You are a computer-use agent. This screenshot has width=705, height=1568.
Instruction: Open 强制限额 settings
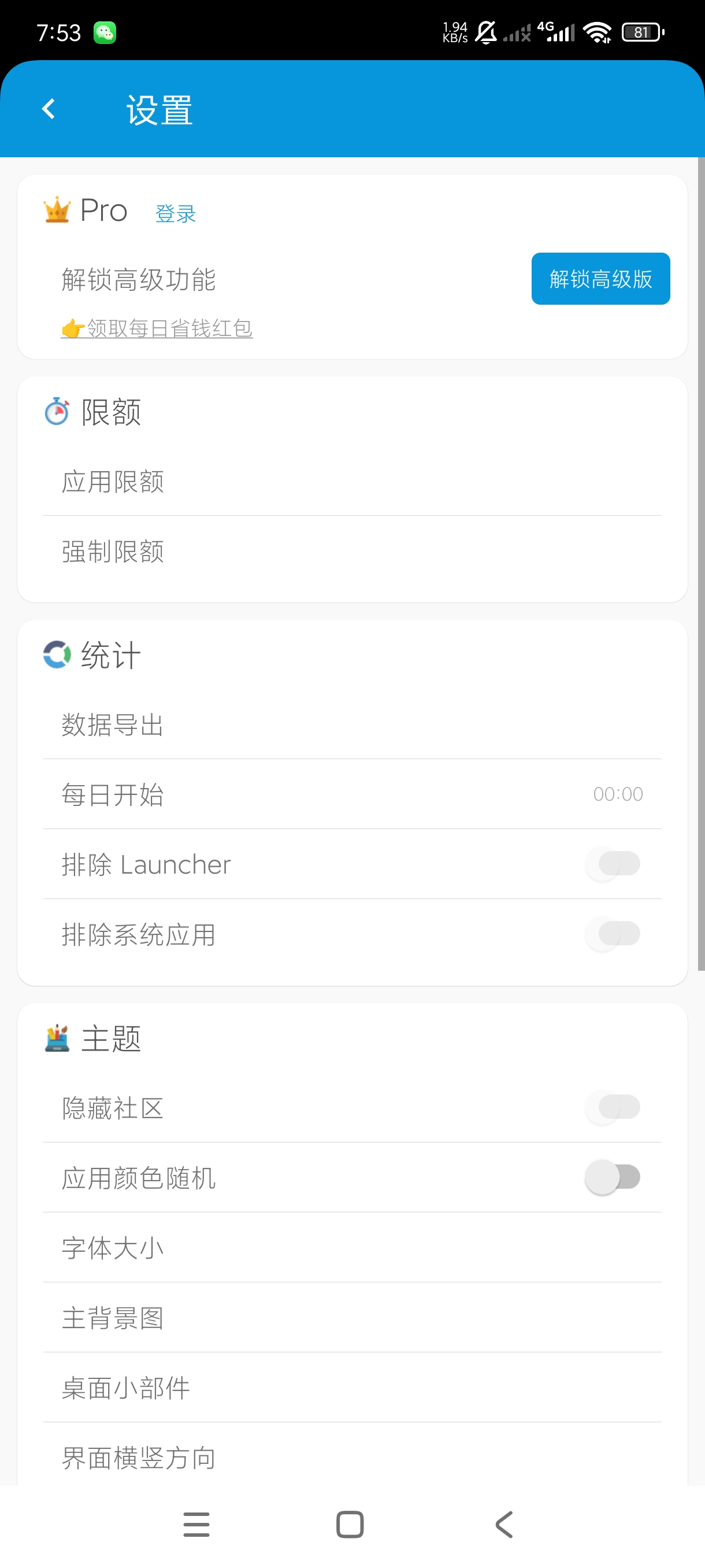click(x=352, y=552)
